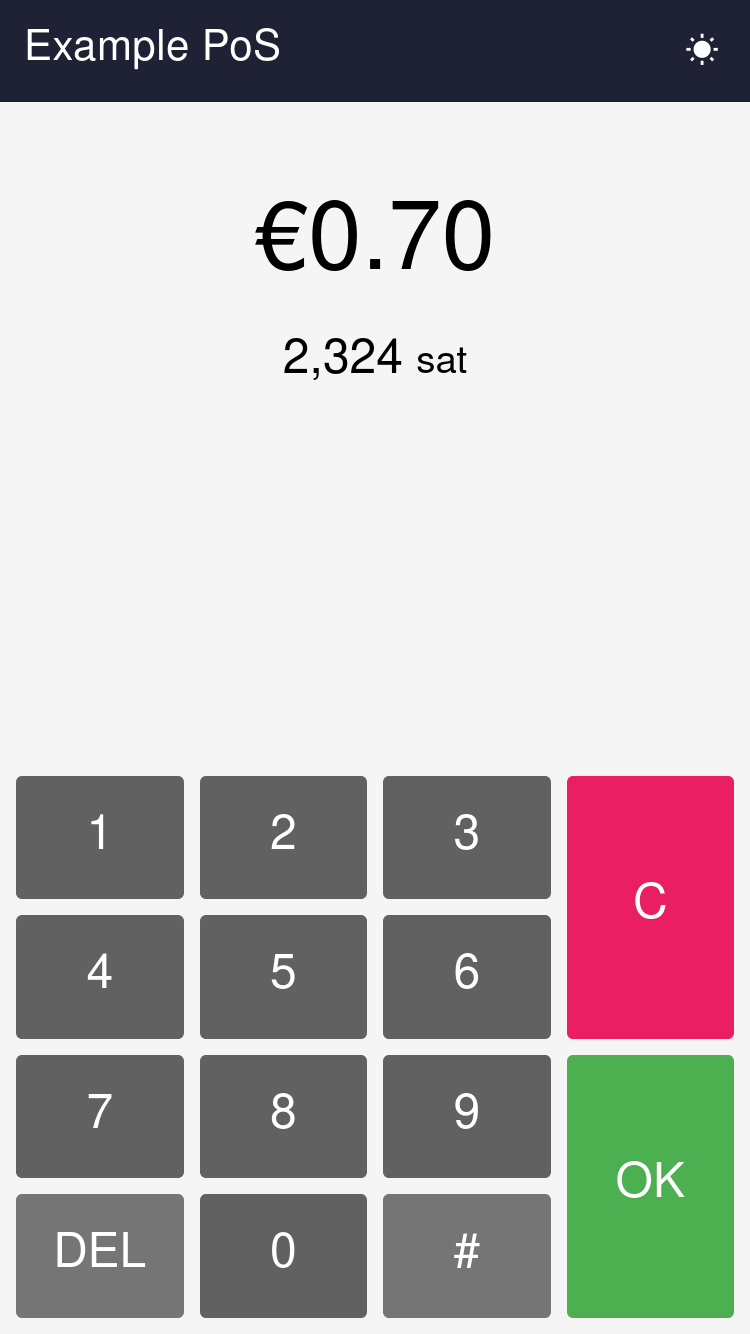
Task: Enter a 0 digit
Action: click(x=283, y=1255)
